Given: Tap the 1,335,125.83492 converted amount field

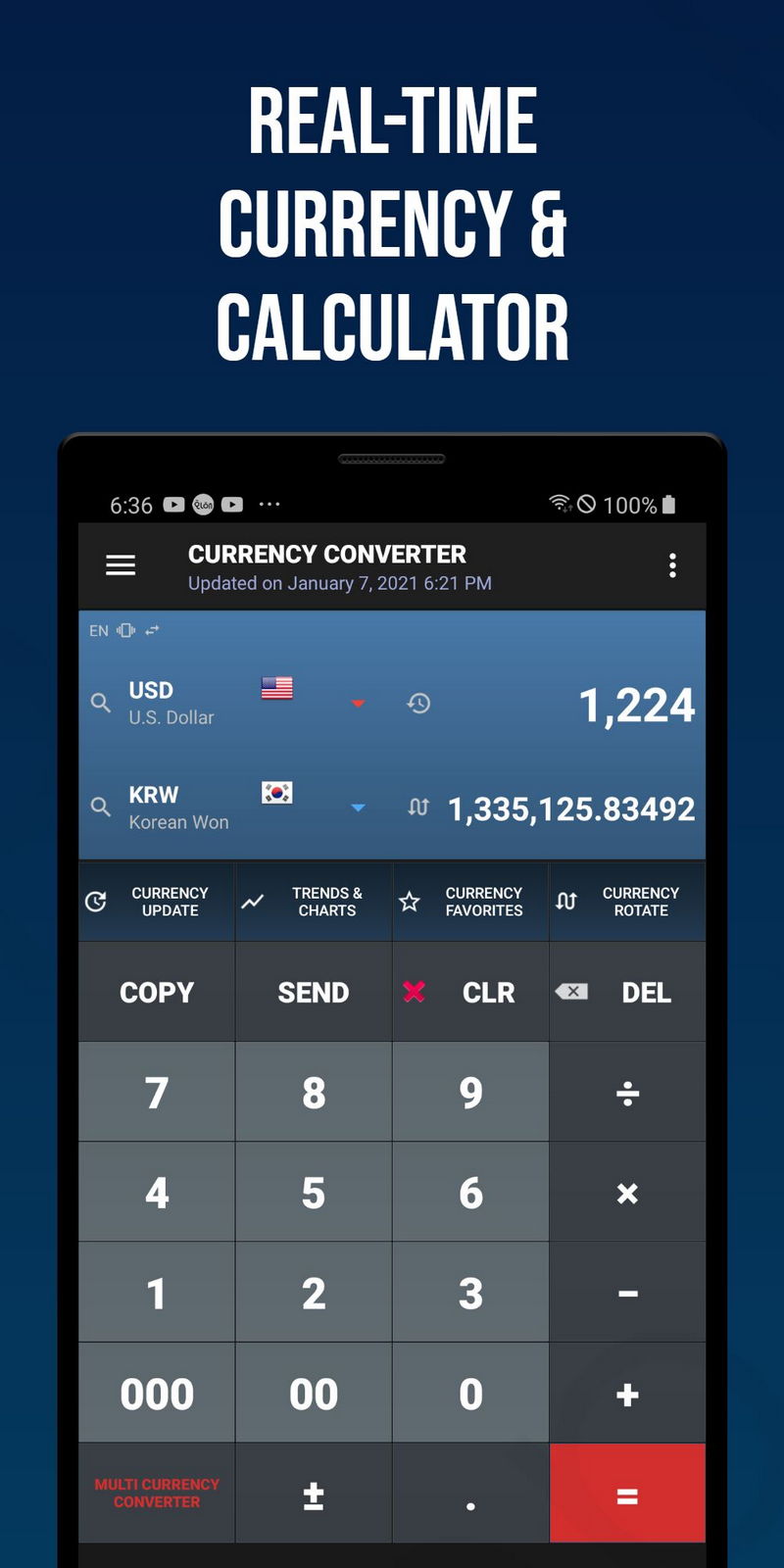Looking at the screenshot, I should tap(571, 808).
